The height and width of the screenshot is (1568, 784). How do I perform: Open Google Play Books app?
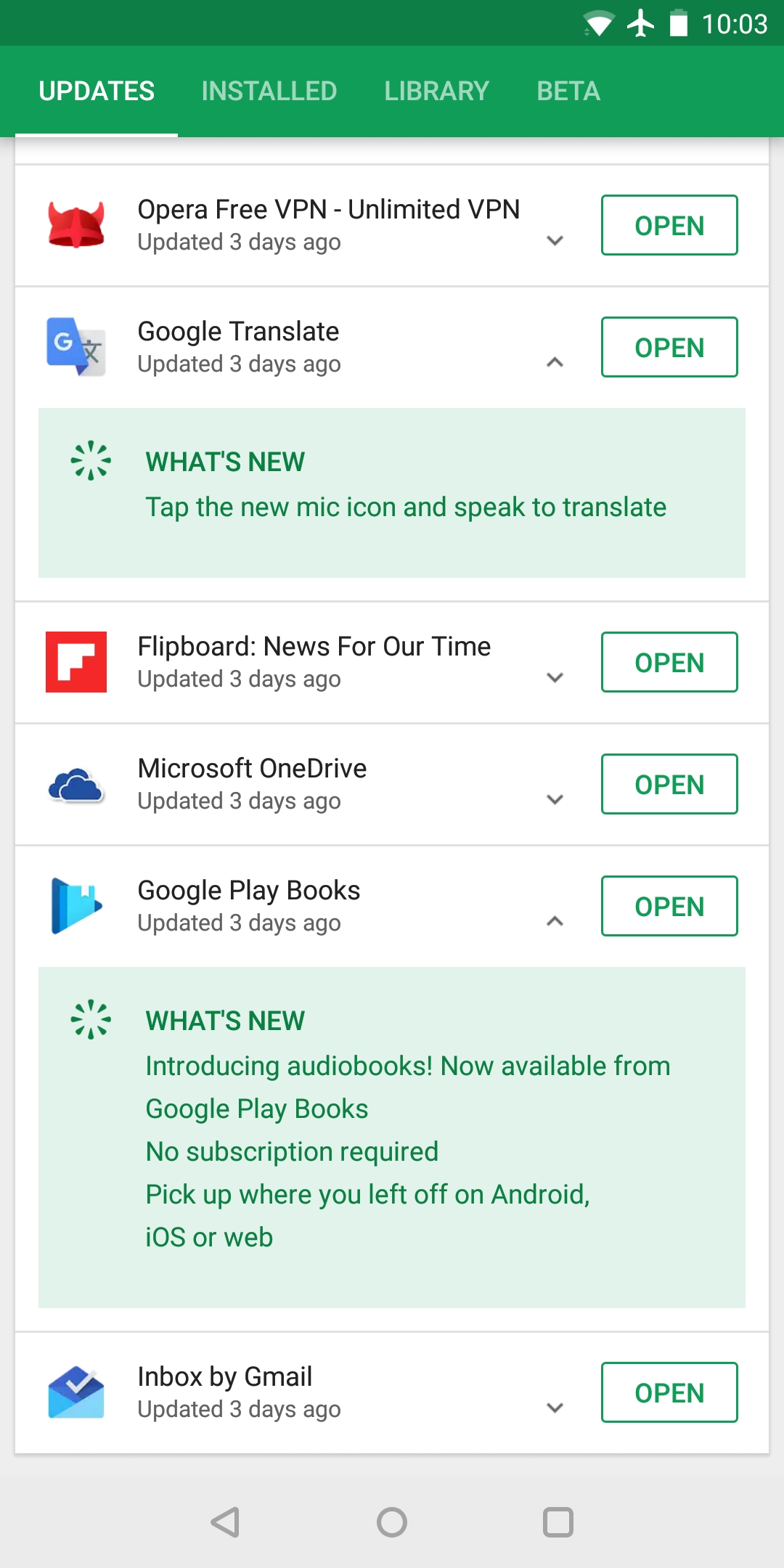[x=669, y=906]
